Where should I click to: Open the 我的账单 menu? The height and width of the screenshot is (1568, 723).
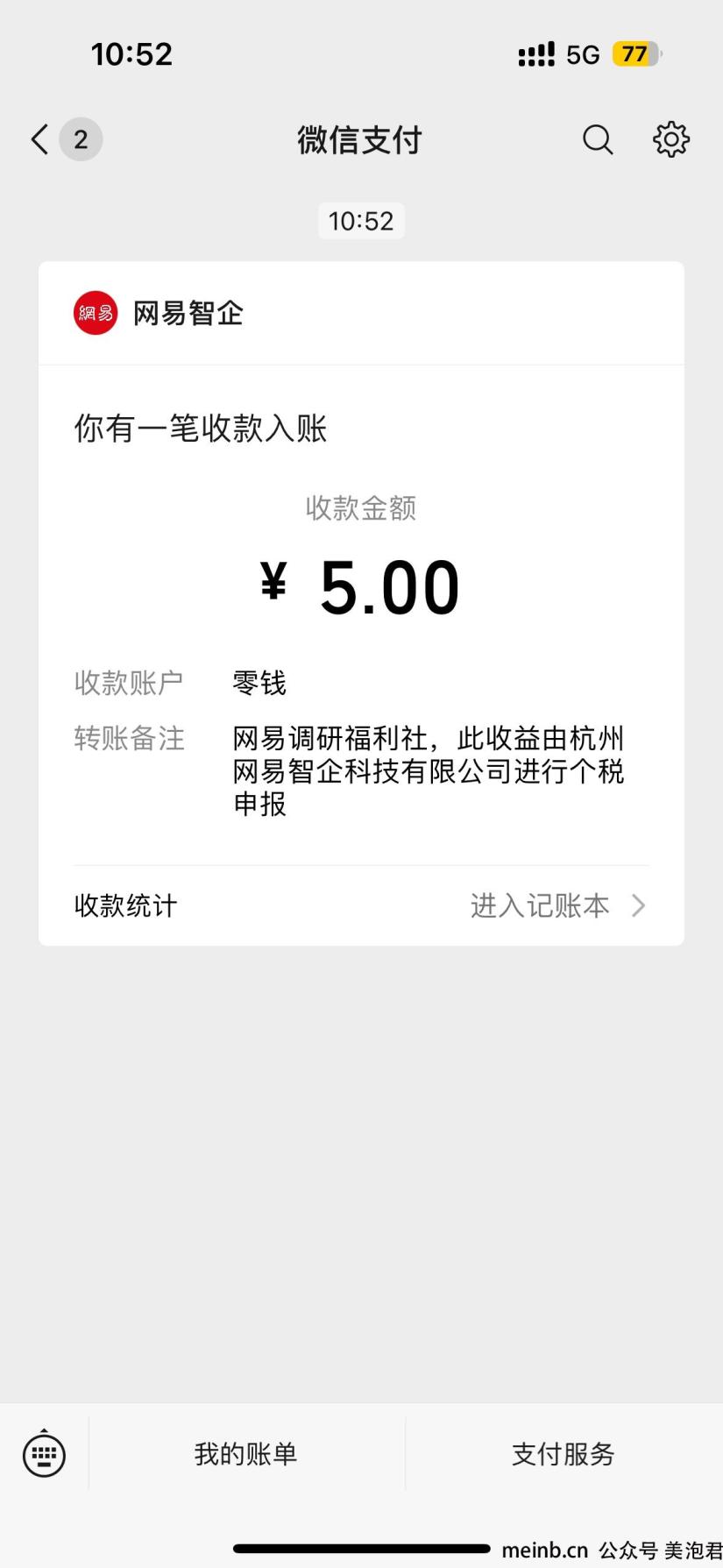click(x=246, y=1454)
